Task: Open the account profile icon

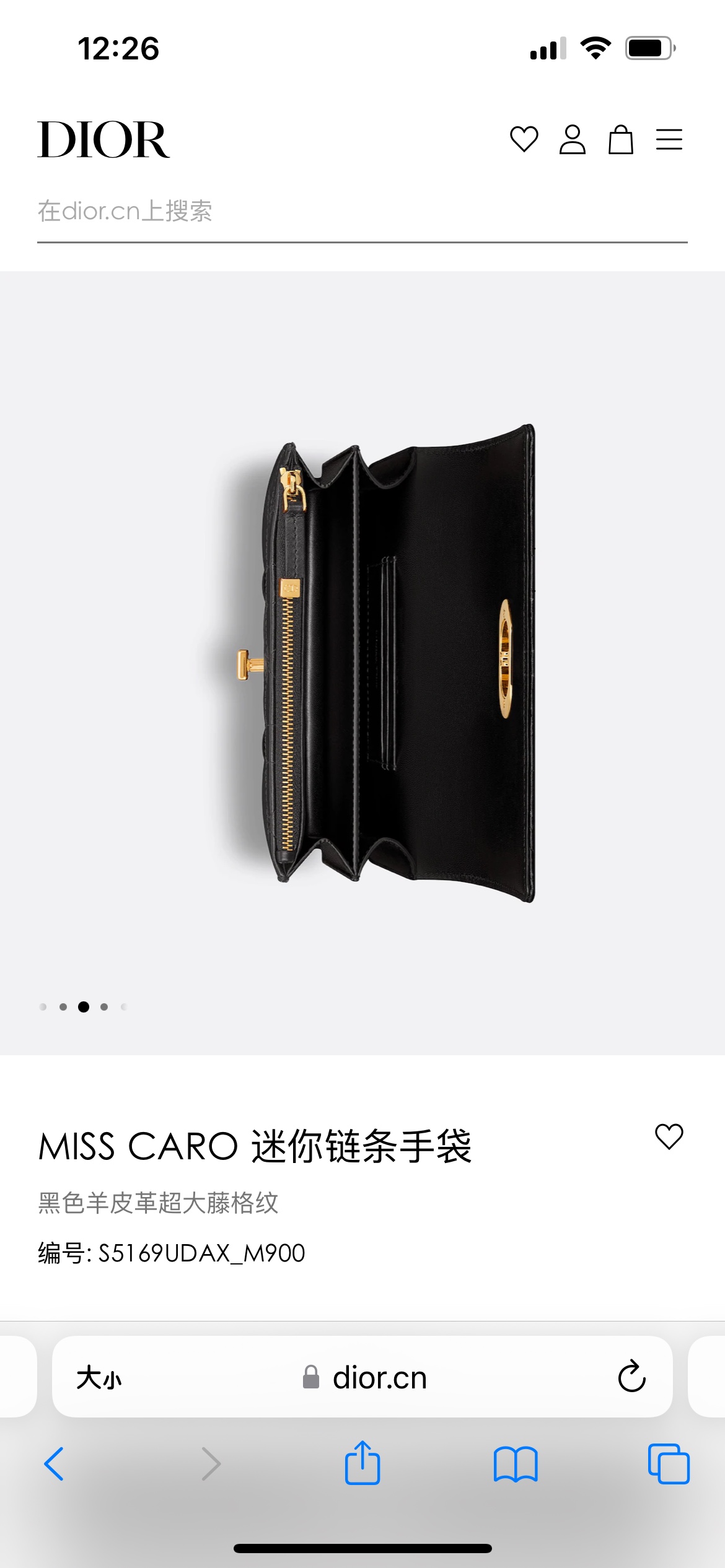Action: pos(572,139)
